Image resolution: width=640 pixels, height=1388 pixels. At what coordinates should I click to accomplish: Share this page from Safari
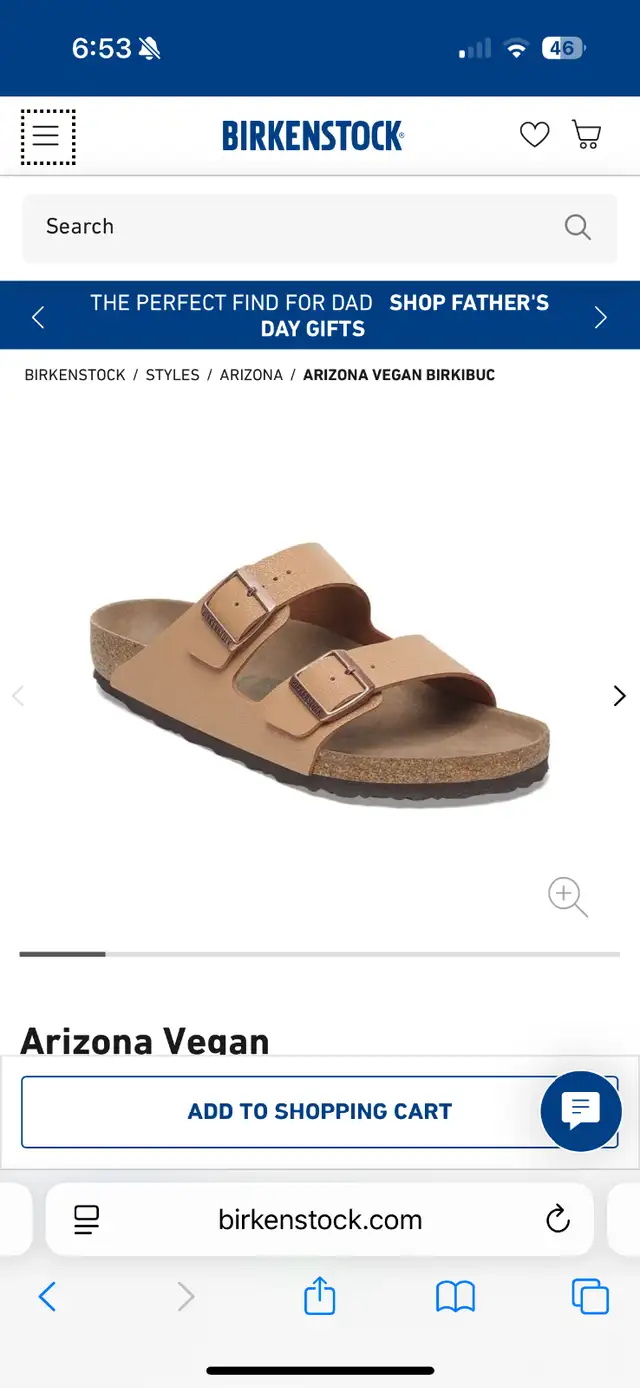point(320,1295)
